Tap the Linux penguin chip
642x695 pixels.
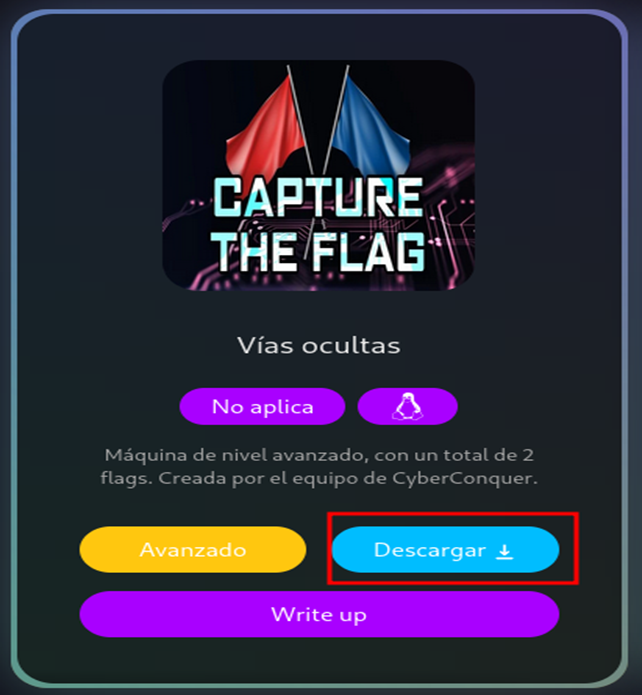tap(407, 407)
